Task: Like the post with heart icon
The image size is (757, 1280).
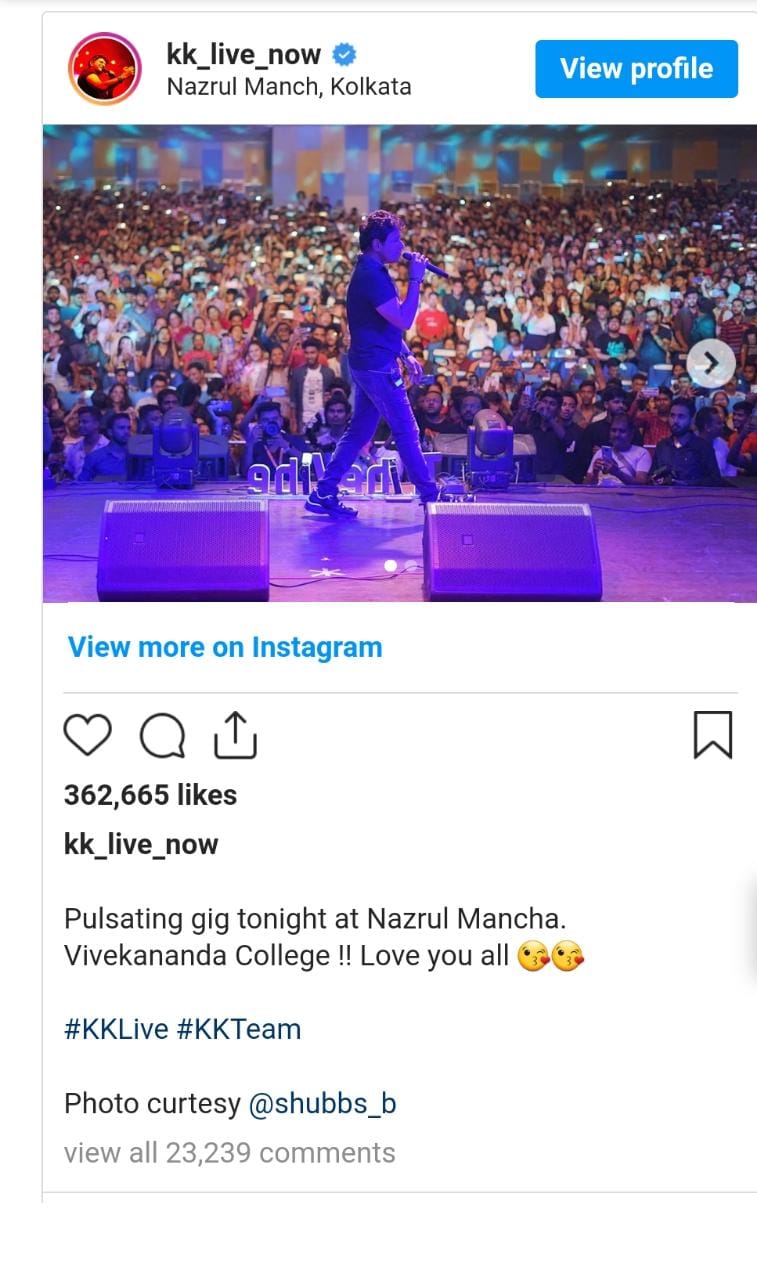Action: (x=87, y=736)
